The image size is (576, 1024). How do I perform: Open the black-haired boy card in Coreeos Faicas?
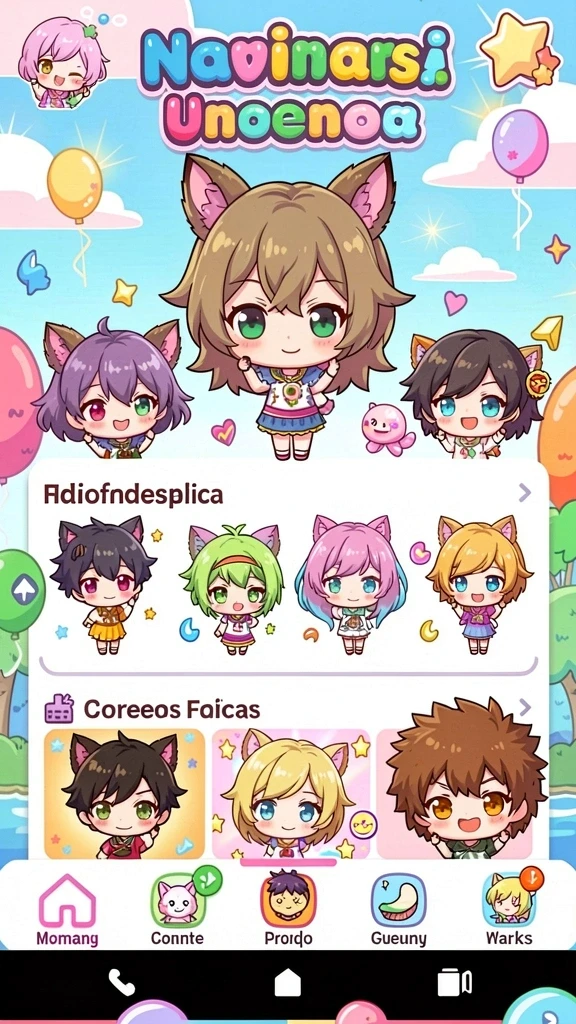[x=124, y=793]
